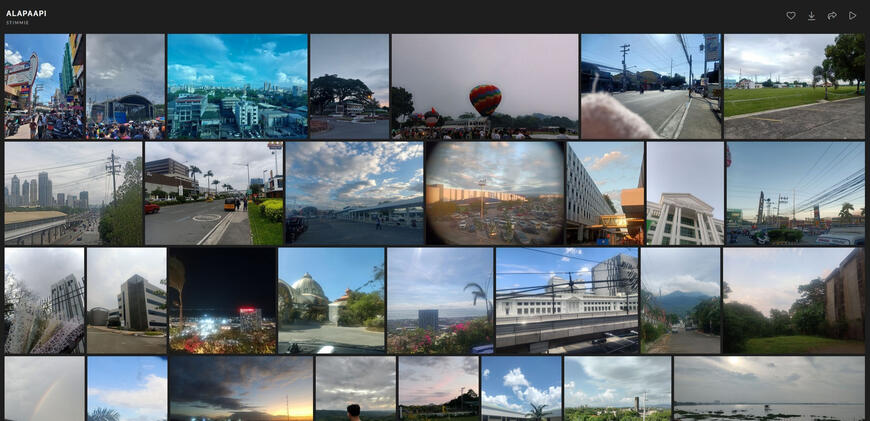View the rainbow in gray sky photo
The height and width of the screenshot is (421, 870).
[44, 389]
